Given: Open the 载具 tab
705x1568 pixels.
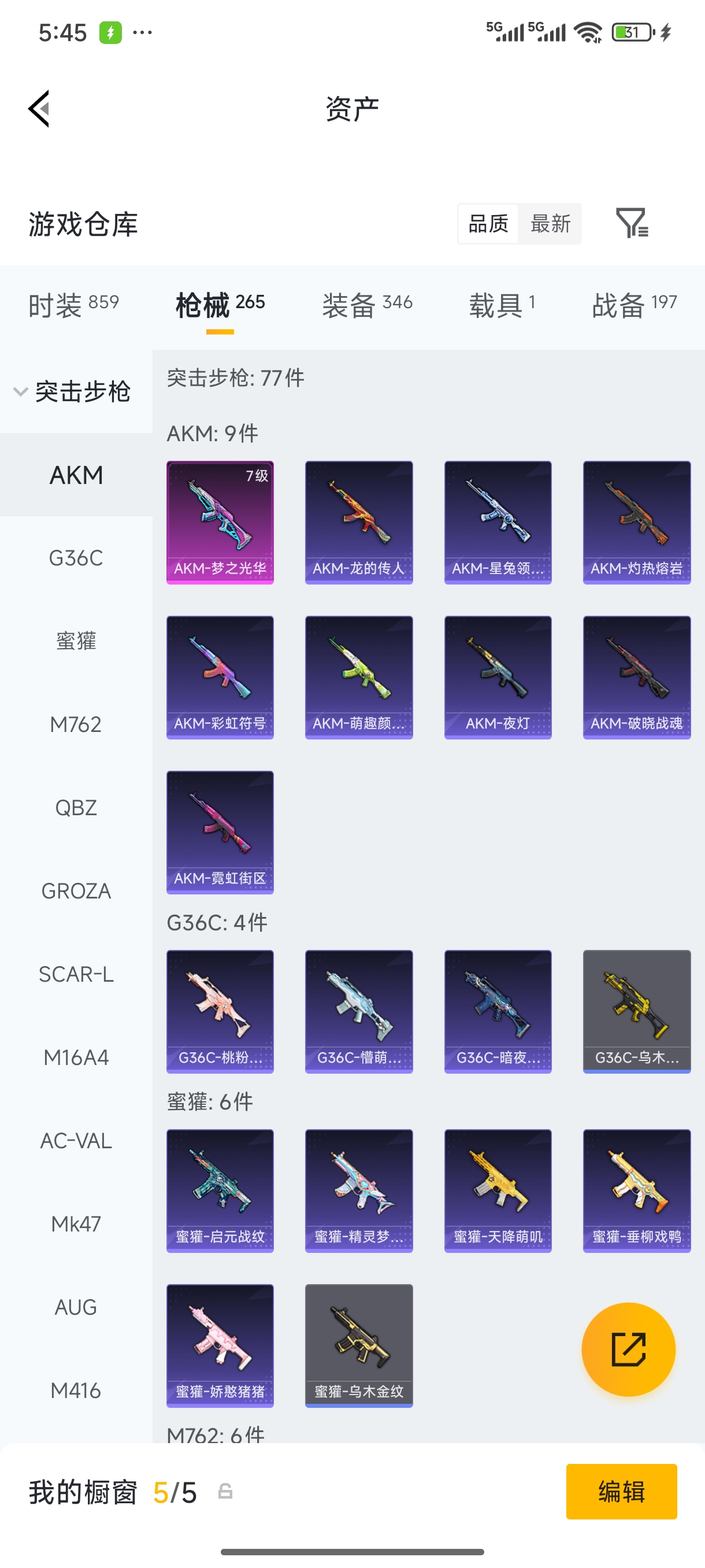Looking at the screenshot, I should [502, 304].
